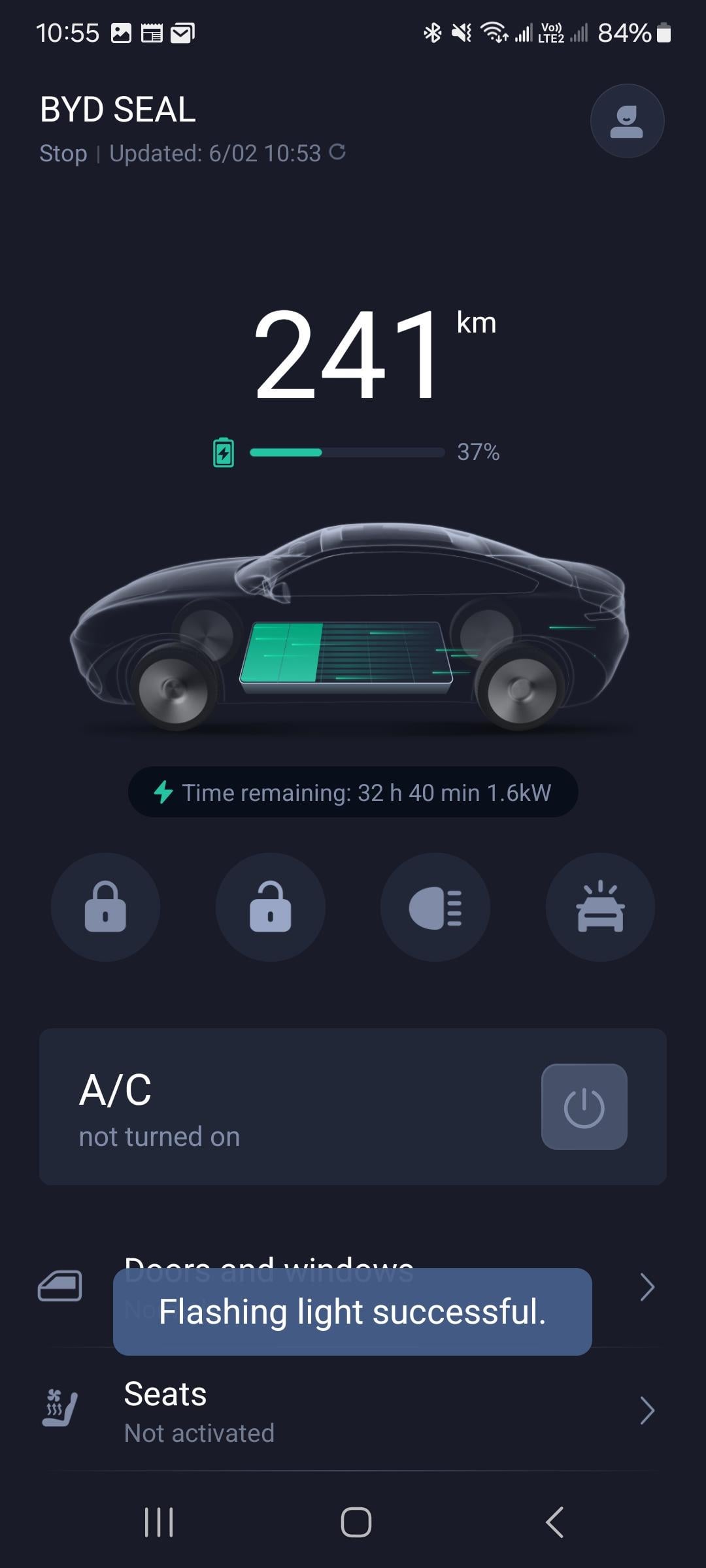Image resolution: width=706 pixels, height=1568 pixels.
Task: Refresh the vehicle status update
Action: (337, 152)
